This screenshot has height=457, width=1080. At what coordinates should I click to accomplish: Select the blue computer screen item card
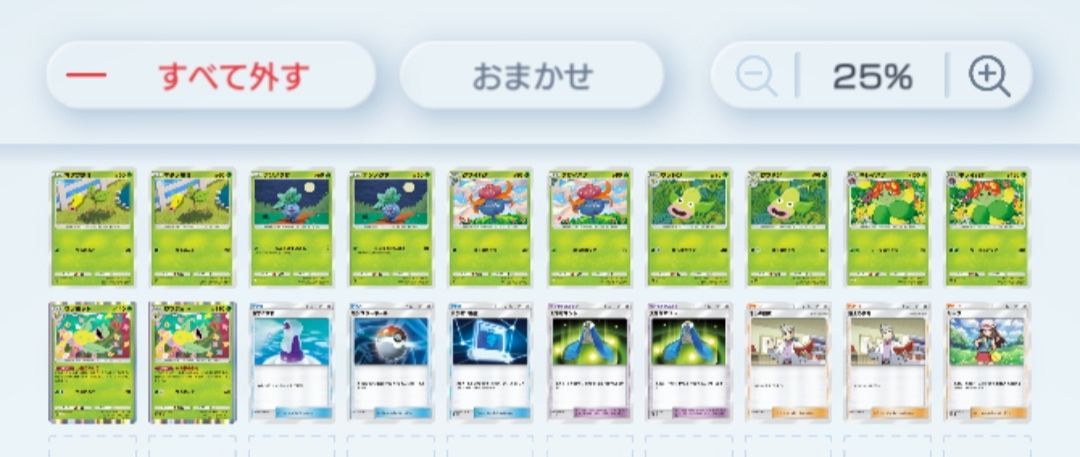[x=489, y=362]
